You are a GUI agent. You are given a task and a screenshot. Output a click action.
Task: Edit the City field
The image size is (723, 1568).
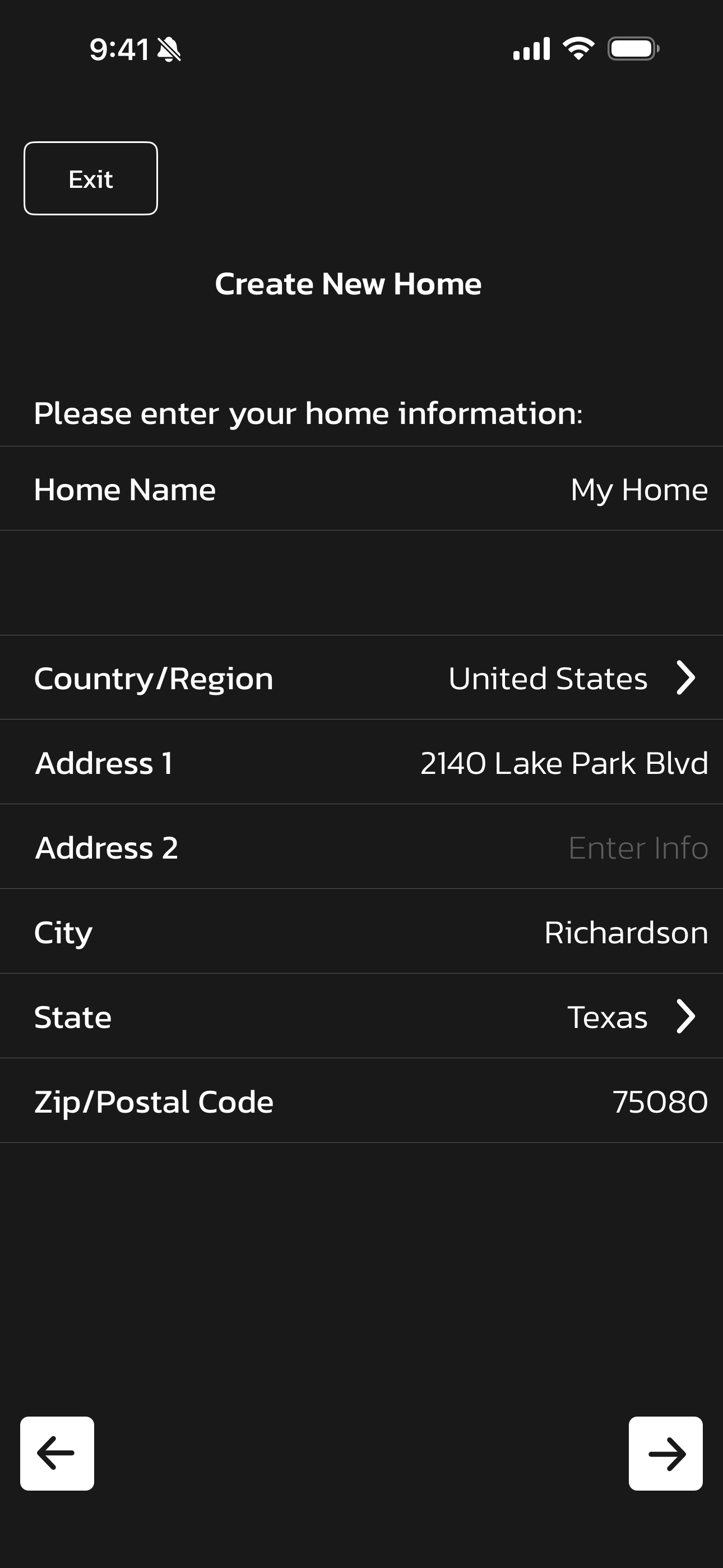pos(625,932)
